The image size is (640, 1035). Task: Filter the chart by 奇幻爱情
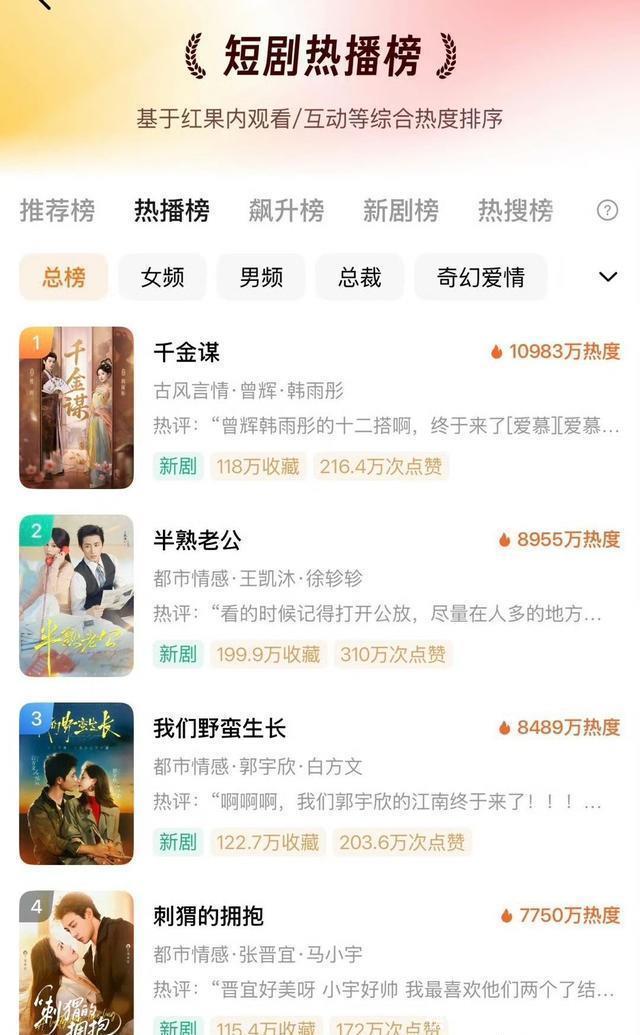pos(480,277)
